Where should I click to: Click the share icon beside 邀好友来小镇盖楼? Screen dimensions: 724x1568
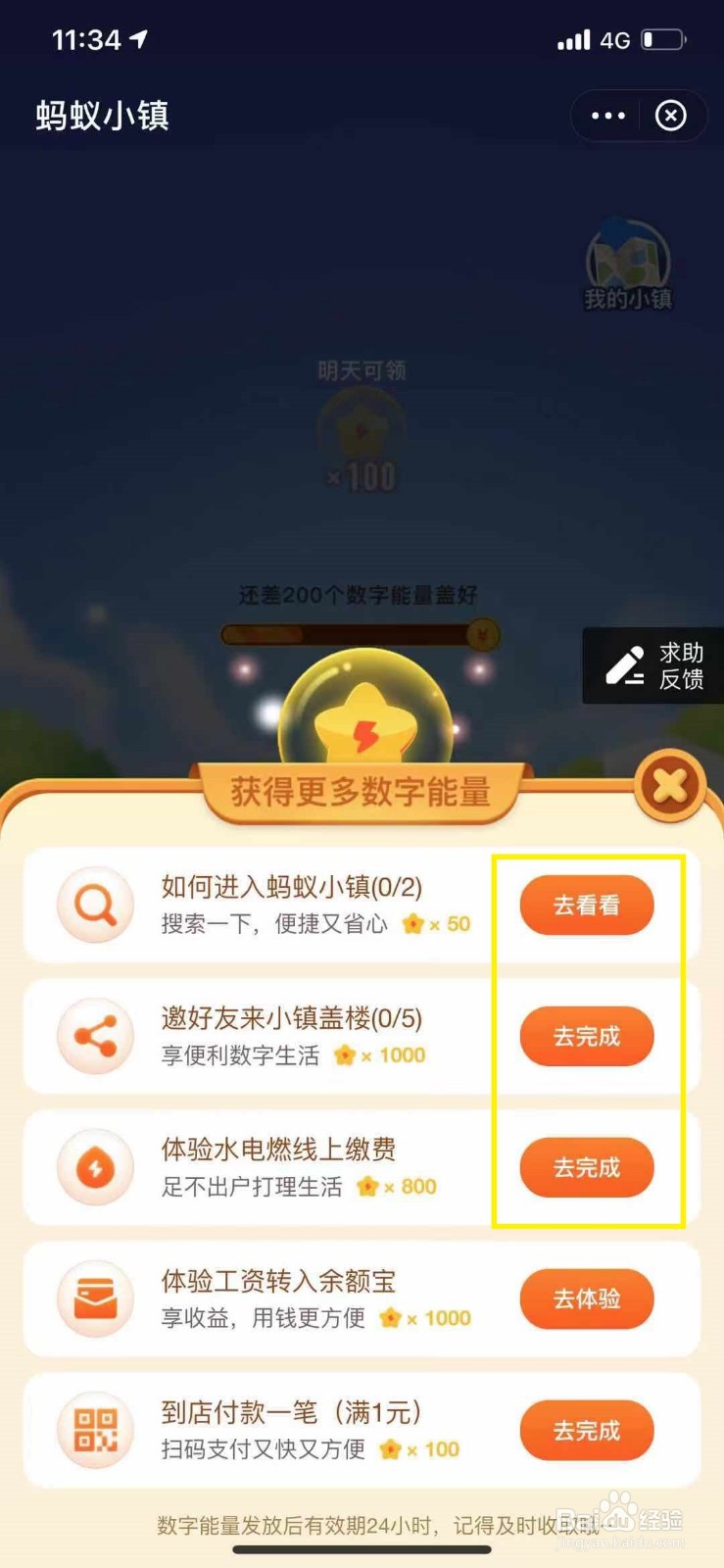pos(95,1035)
